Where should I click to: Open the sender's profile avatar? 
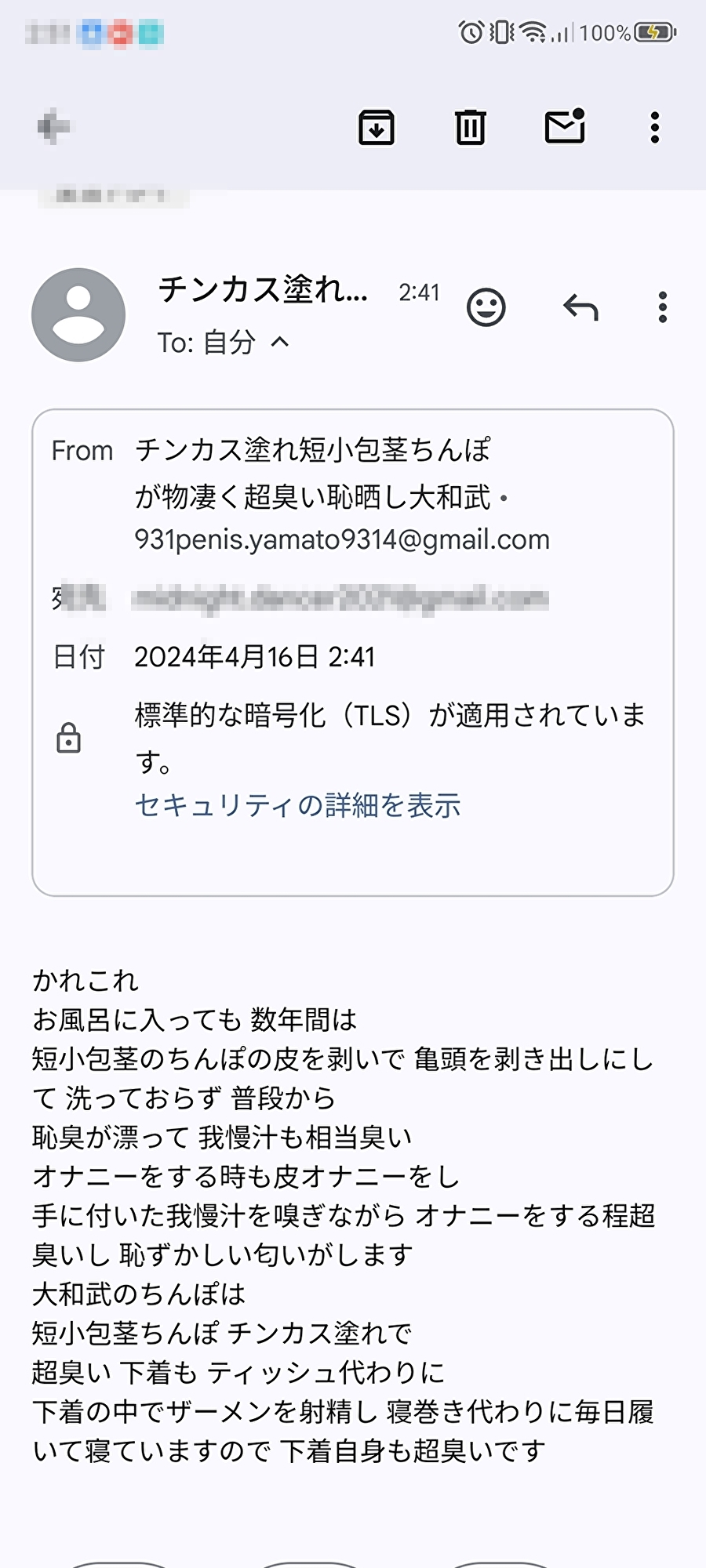pos(78,314)
